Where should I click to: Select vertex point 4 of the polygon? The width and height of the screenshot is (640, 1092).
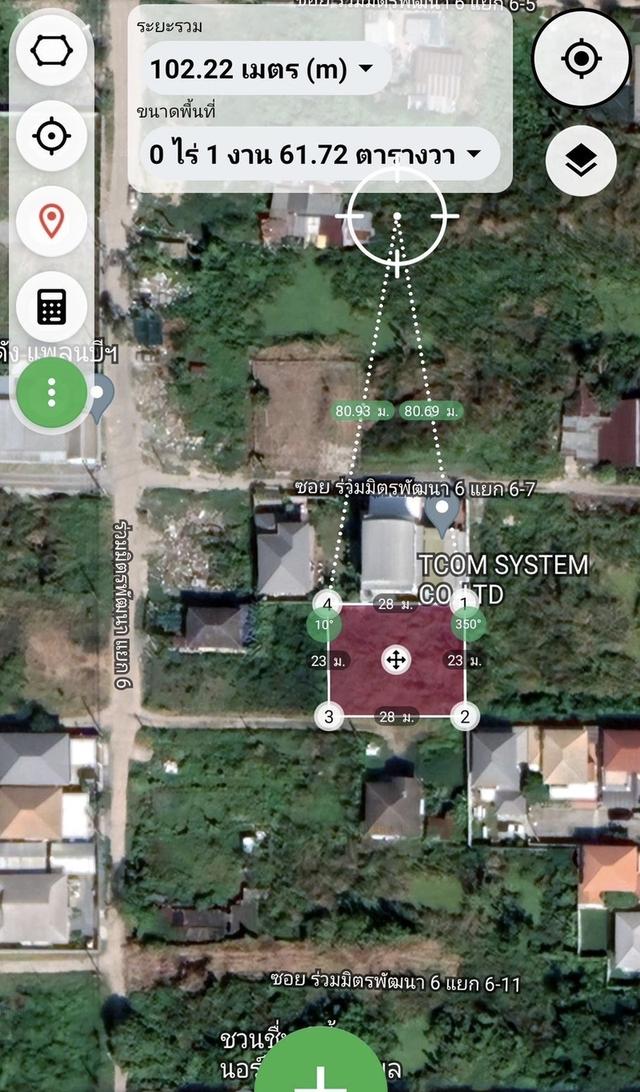[327, 603]
